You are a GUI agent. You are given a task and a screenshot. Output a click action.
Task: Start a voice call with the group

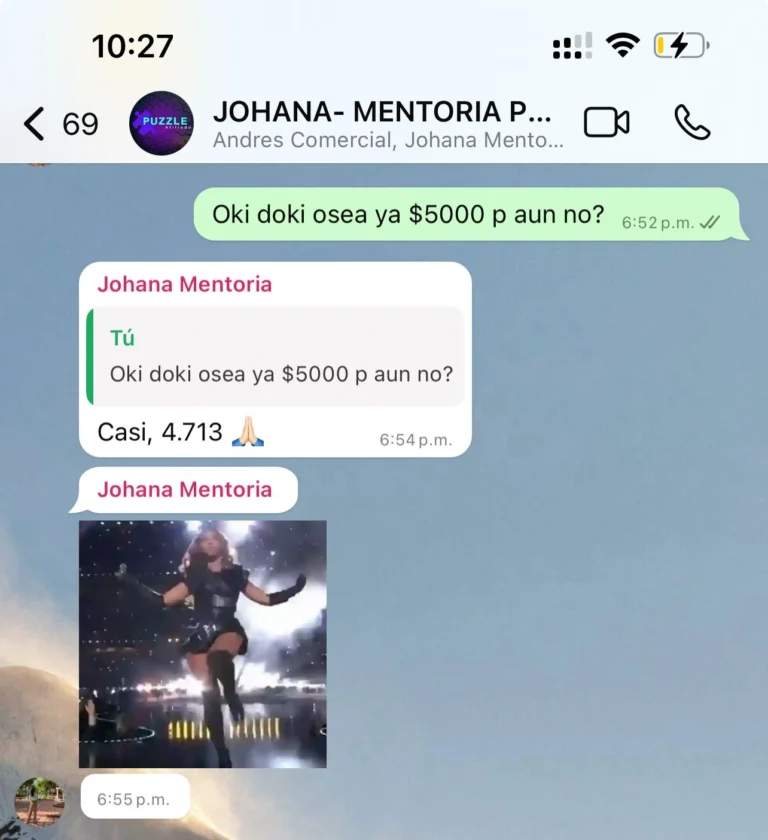pyautogui.click(x=692, y=123)
